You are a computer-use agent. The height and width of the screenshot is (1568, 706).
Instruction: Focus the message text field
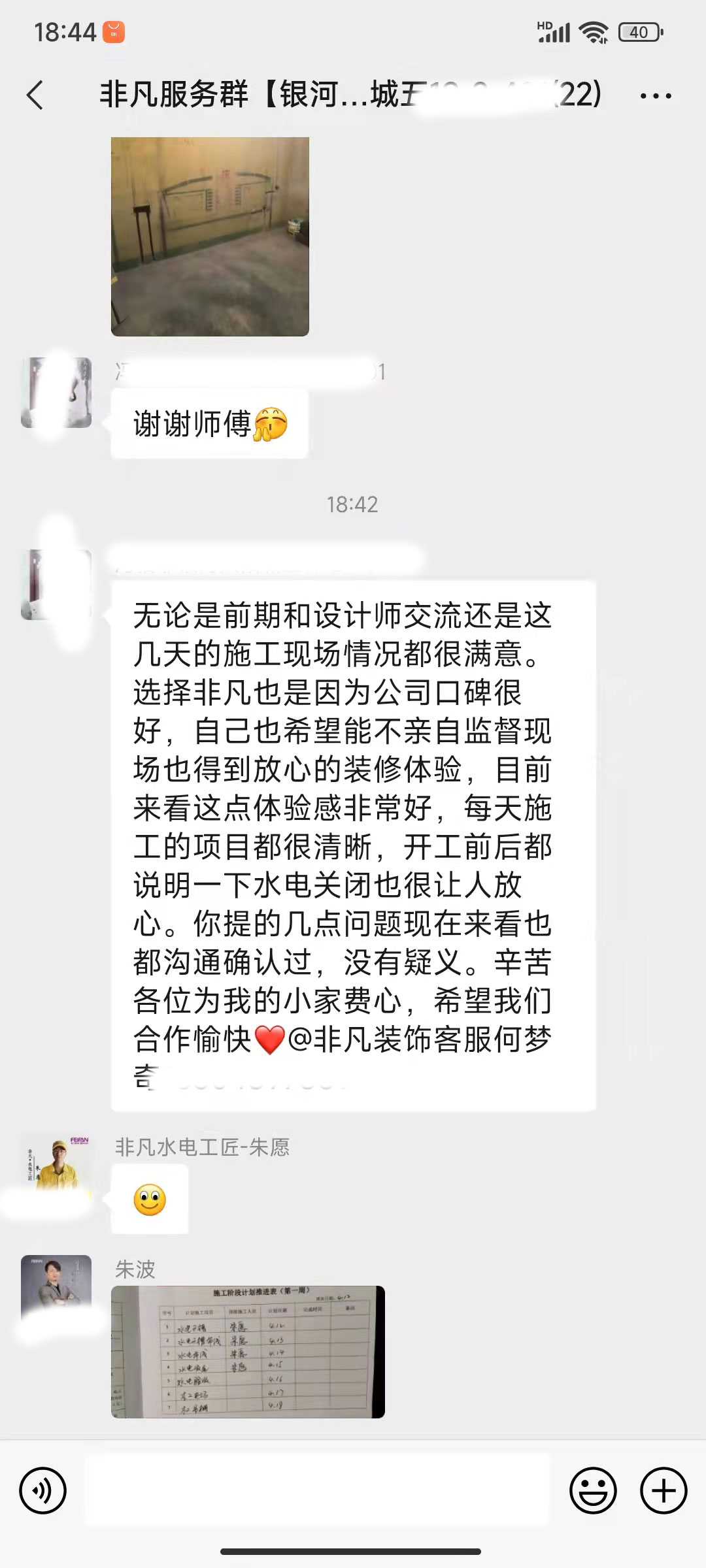[318, 1491]
